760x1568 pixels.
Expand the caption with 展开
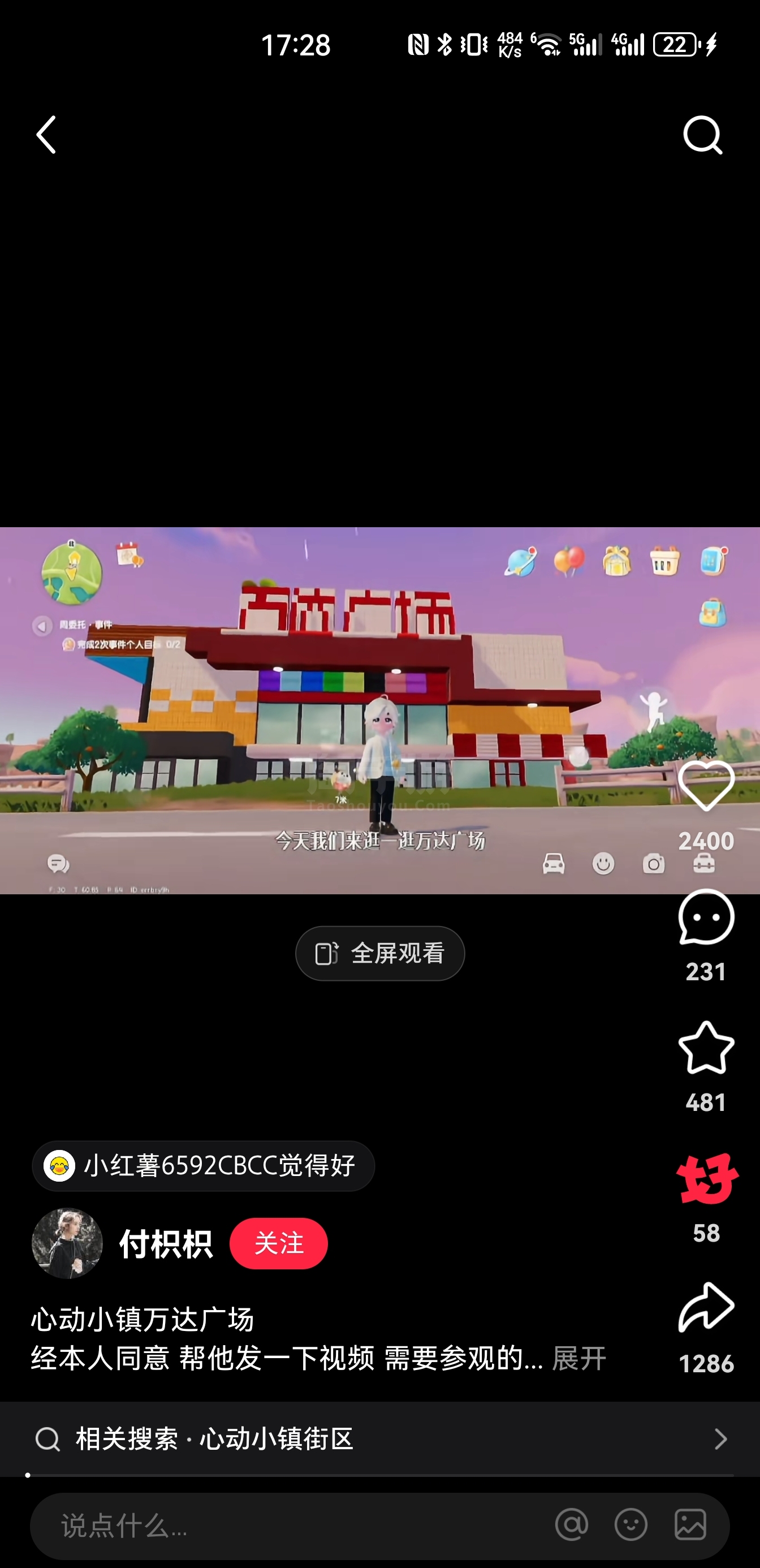tap(578, 1359)
